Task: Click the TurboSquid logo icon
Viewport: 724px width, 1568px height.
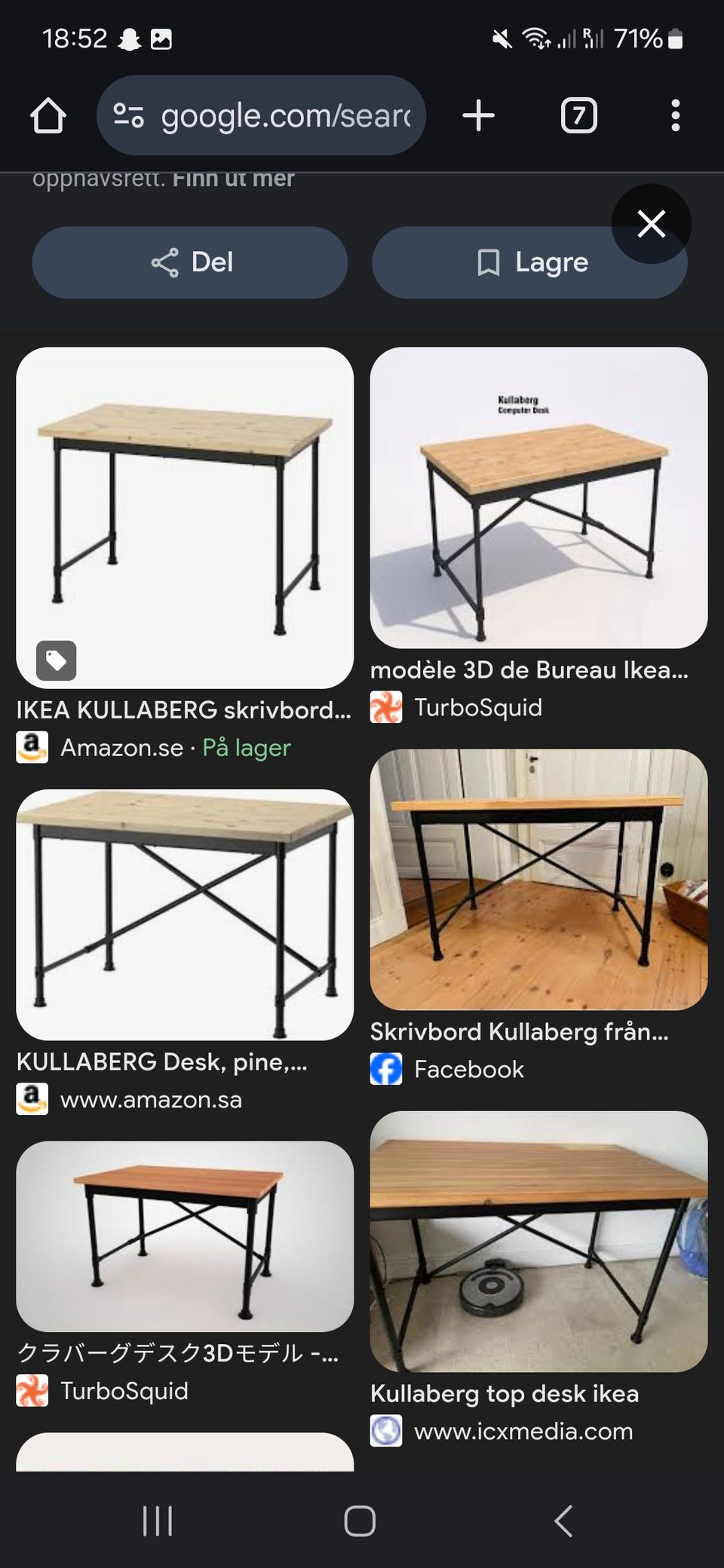Action: tap(385, 707)
